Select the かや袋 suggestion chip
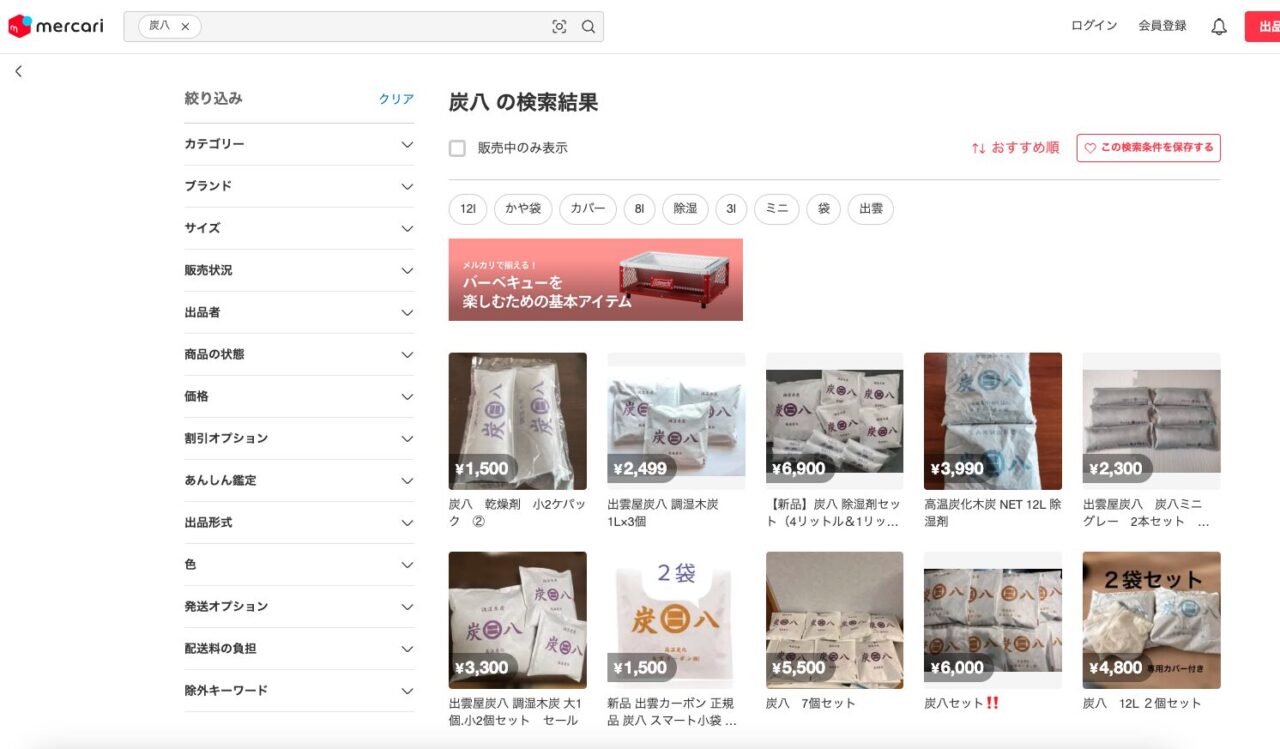Screen dimensions: 1280x749 tap(522, 209)
